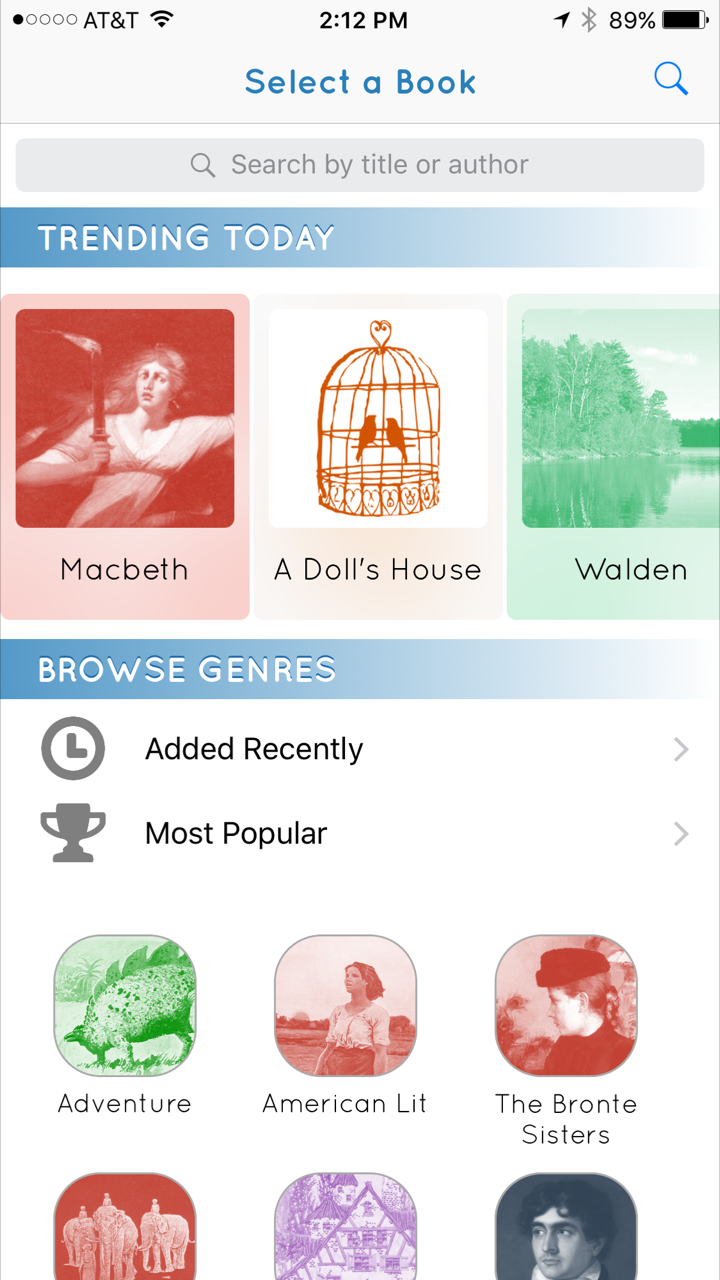Select the American Lit genre icon
The height and width of the screenshot is (1280, 720).
click(345, 1005)
